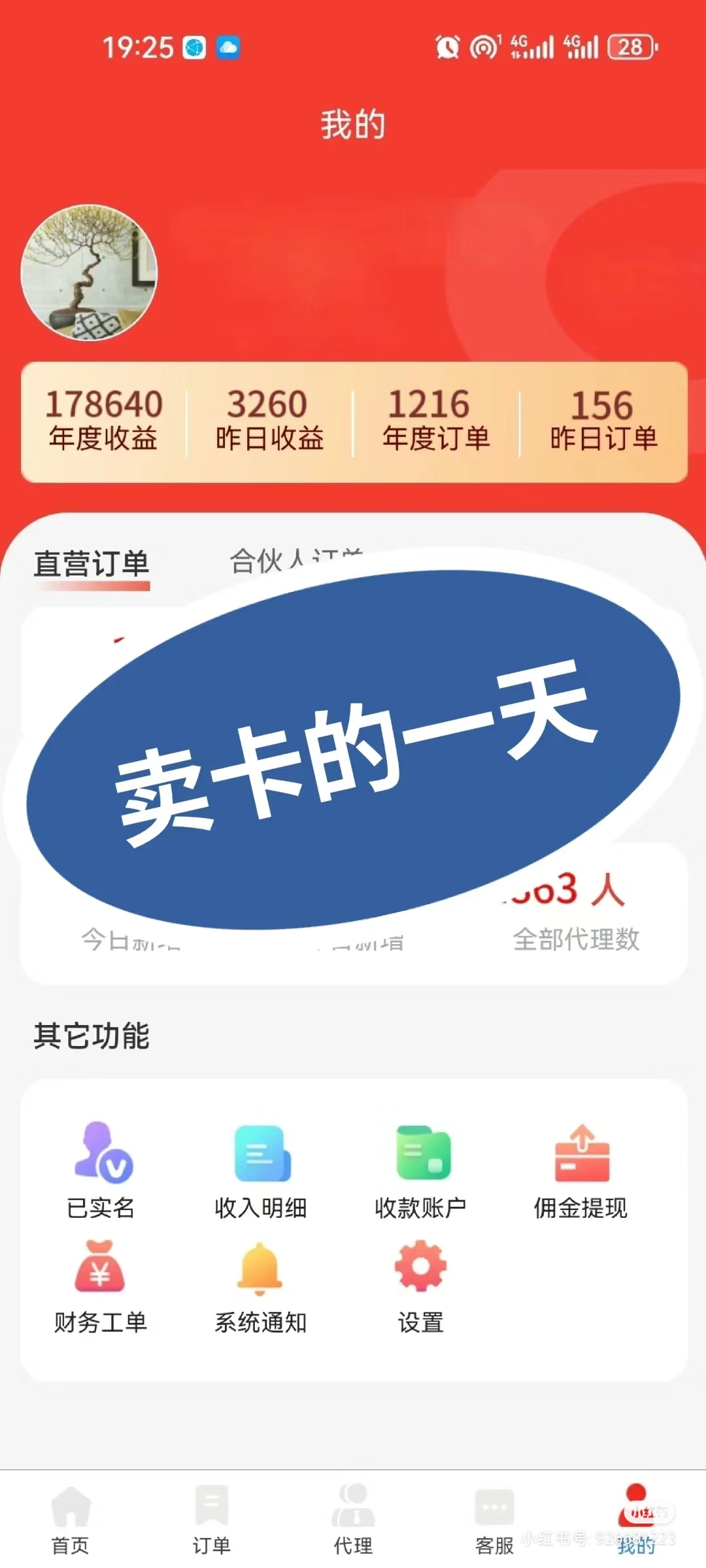The image size is (706, 1568).
Task: Select the 直营订单 tab
Action: pyautogui.click(x=92, y=564)
